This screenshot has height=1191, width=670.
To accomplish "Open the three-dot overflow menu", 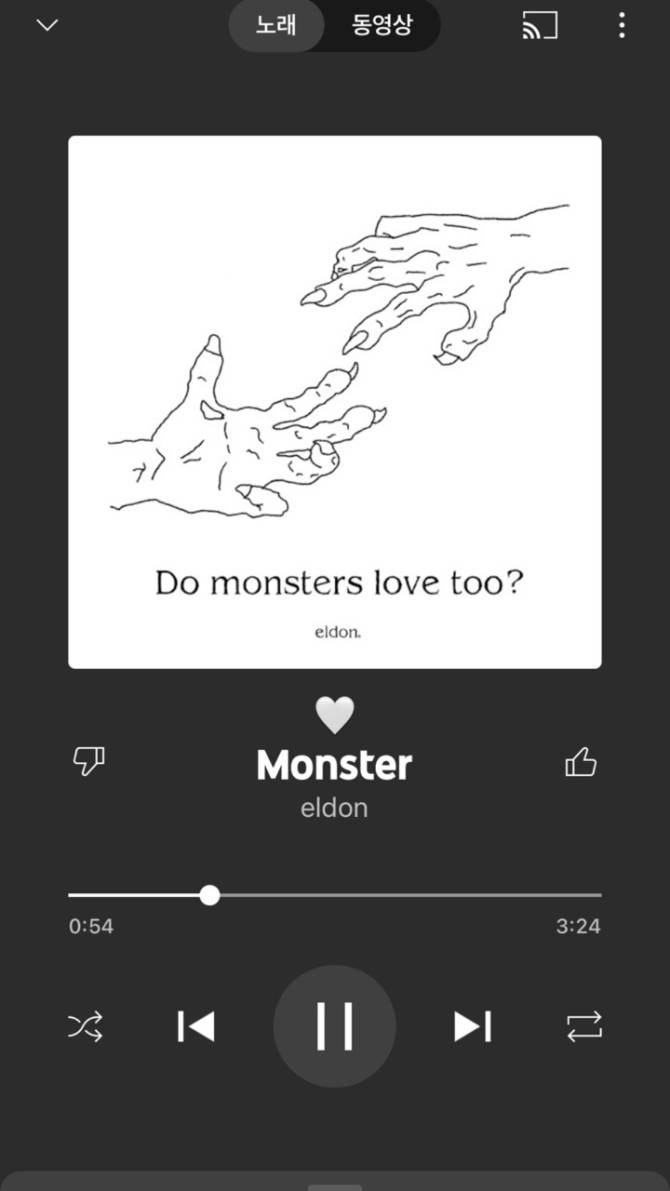I will click(x=621, y=26).
